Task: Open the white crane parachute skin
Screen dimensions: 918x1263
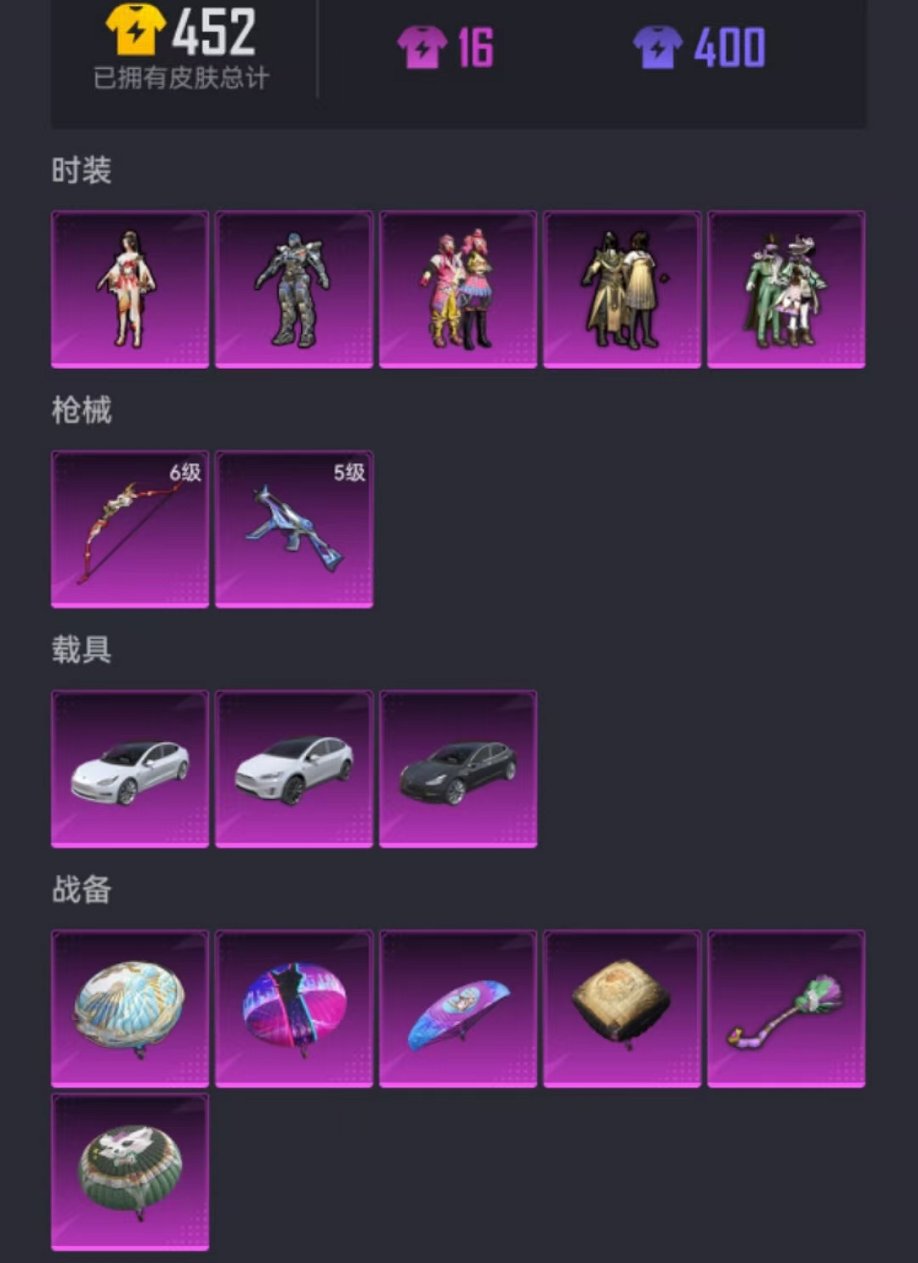Action: point(130,1008)
